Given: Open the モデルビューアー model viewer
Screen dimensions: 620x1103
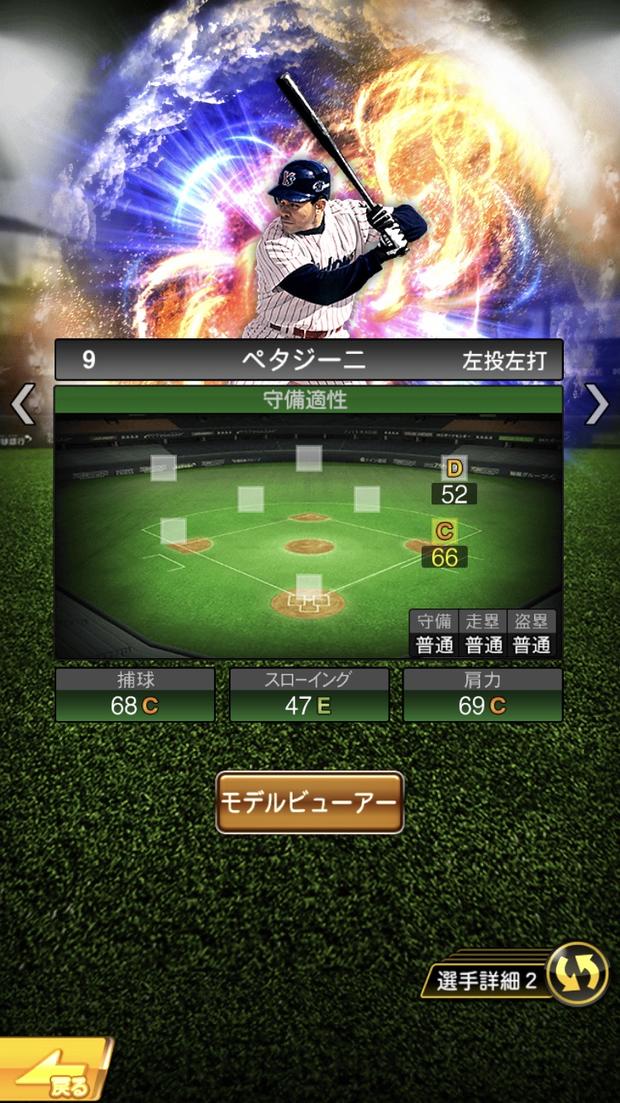Looking at the screenshot, I should coord(310,802).
